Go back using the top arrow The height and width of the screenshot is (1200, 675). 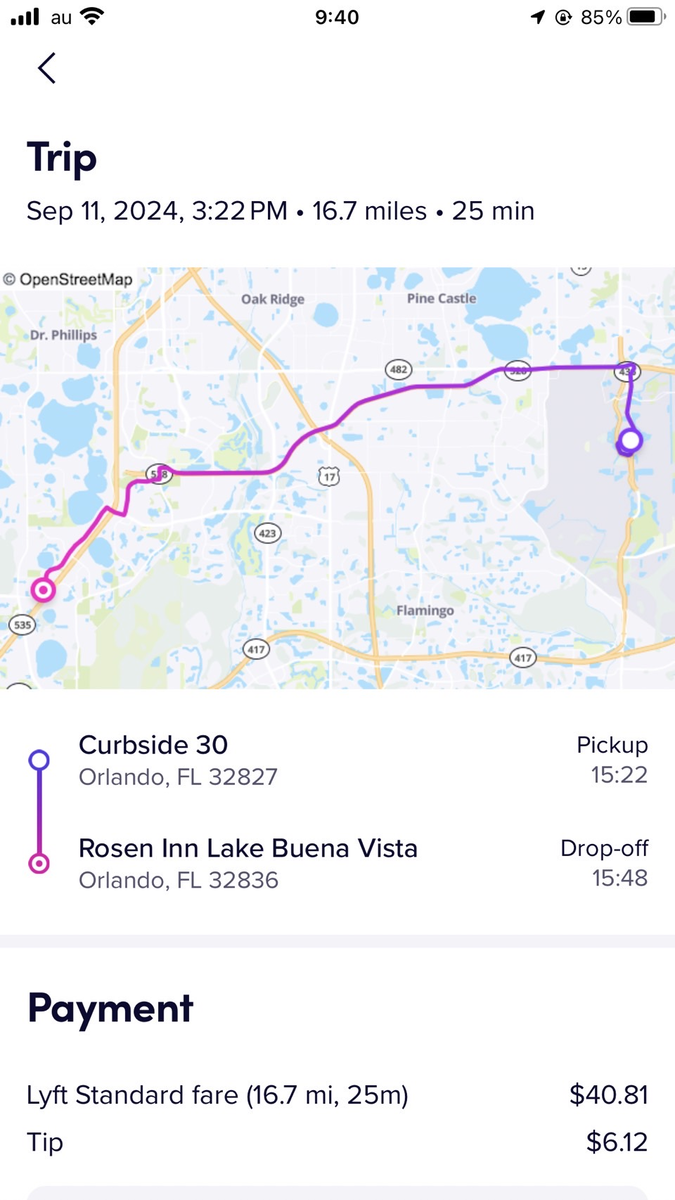(46, 68)
